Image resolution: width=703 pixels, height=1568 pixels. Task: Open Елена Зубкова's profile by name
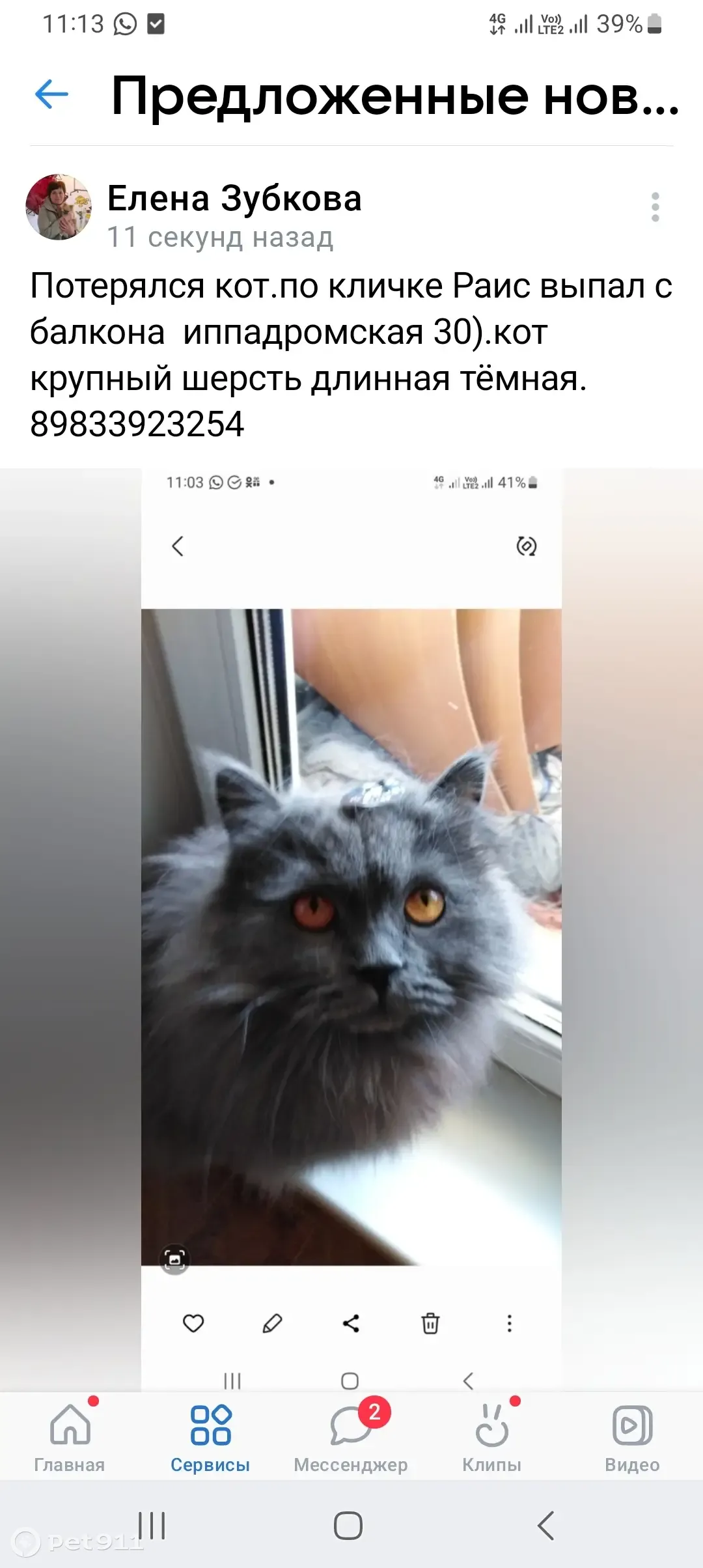tap(234, 199)
